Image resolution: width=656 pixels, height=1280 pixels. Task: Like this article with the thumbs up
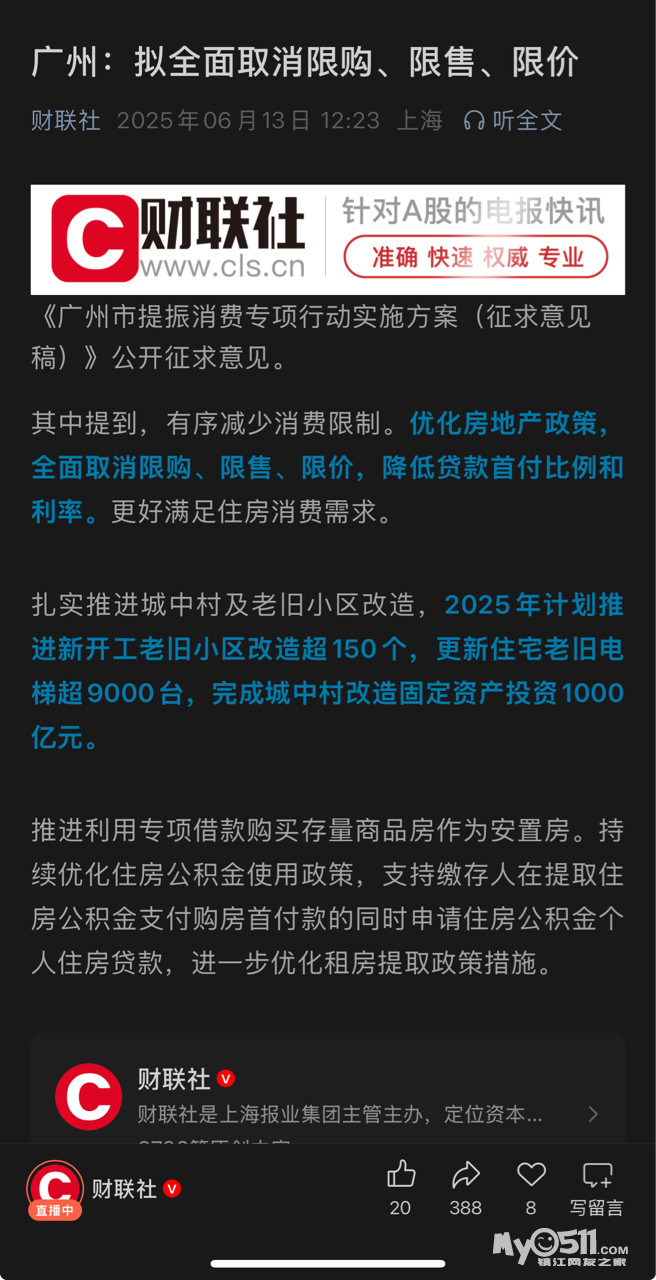click(401, 1176)
